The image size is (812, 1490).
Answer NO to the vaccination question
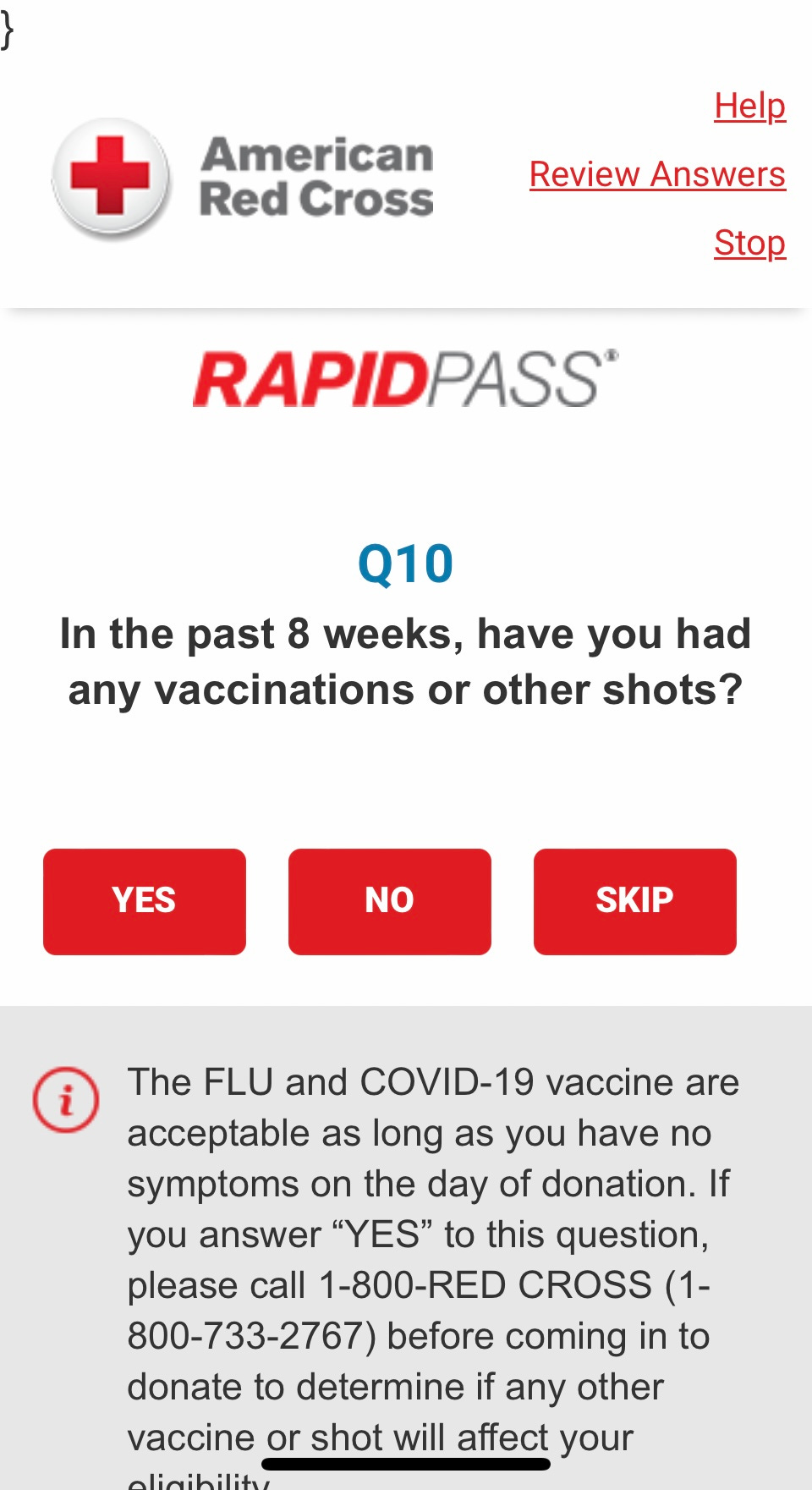390,901
